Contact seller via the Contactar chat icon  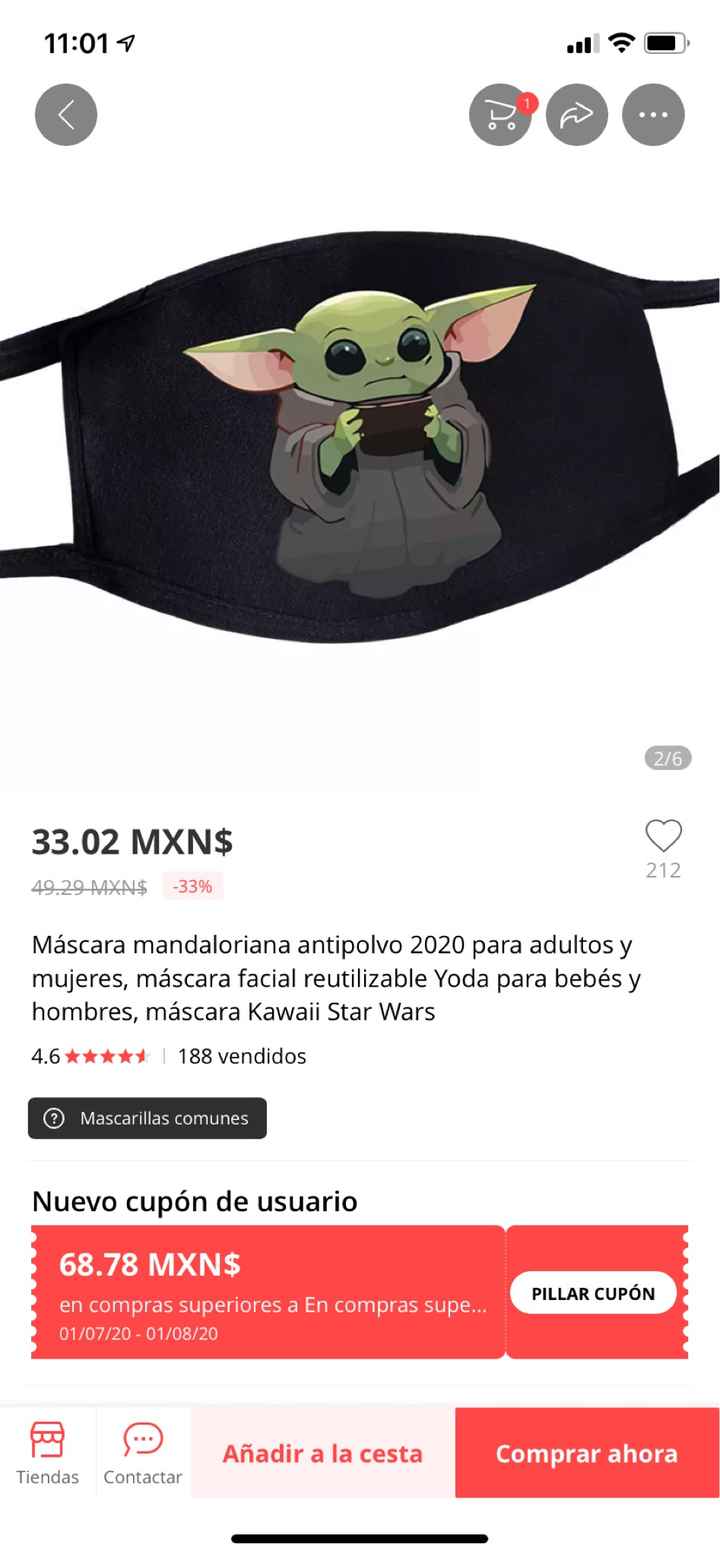141,1451
